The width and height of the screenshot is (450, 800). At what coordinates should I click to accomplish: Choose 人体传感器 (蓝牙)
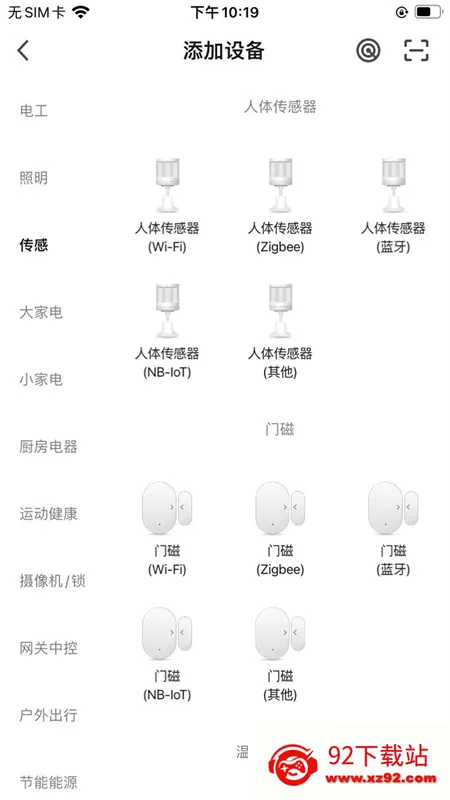[x=393, y=205]
